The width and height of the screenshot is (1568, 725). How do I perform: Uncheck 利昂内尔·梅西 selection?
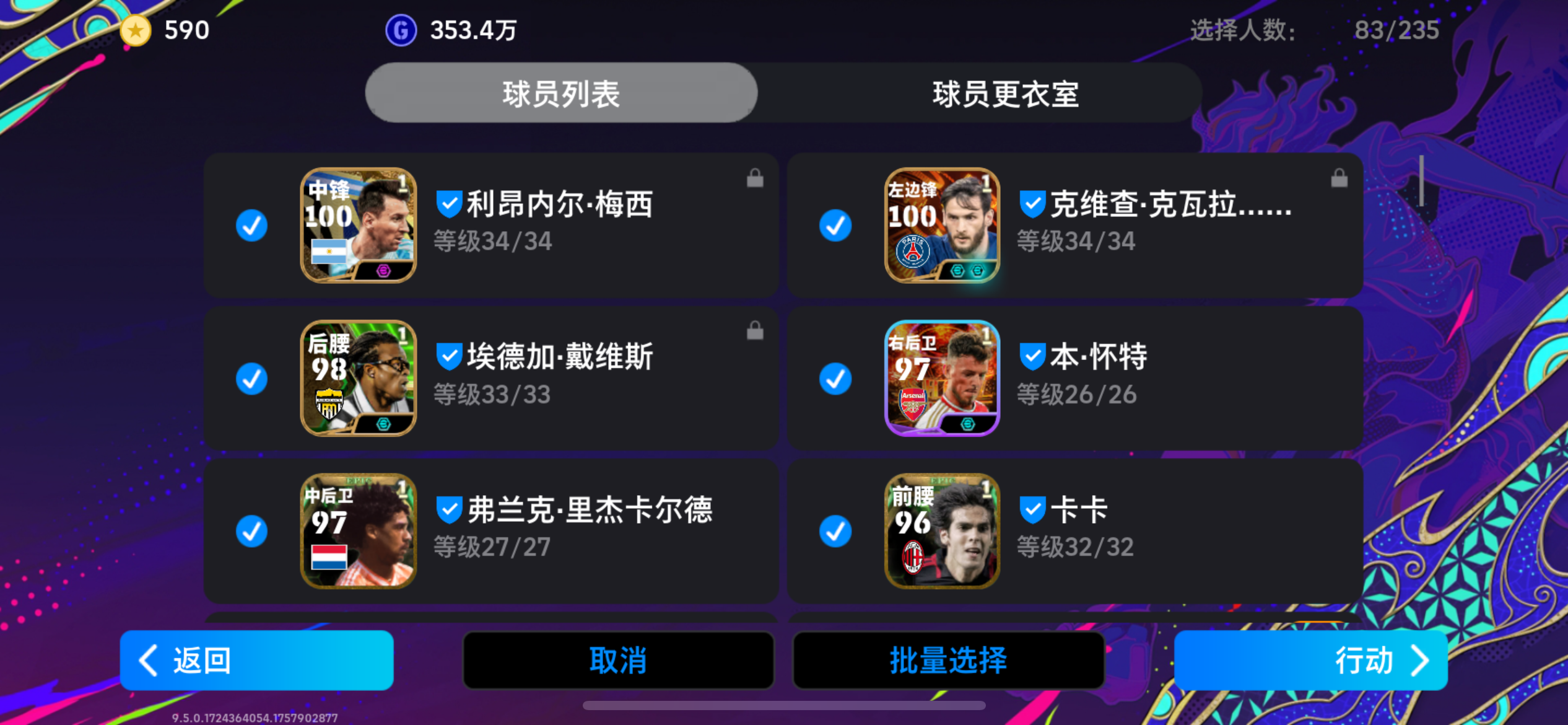click(251, 226)
